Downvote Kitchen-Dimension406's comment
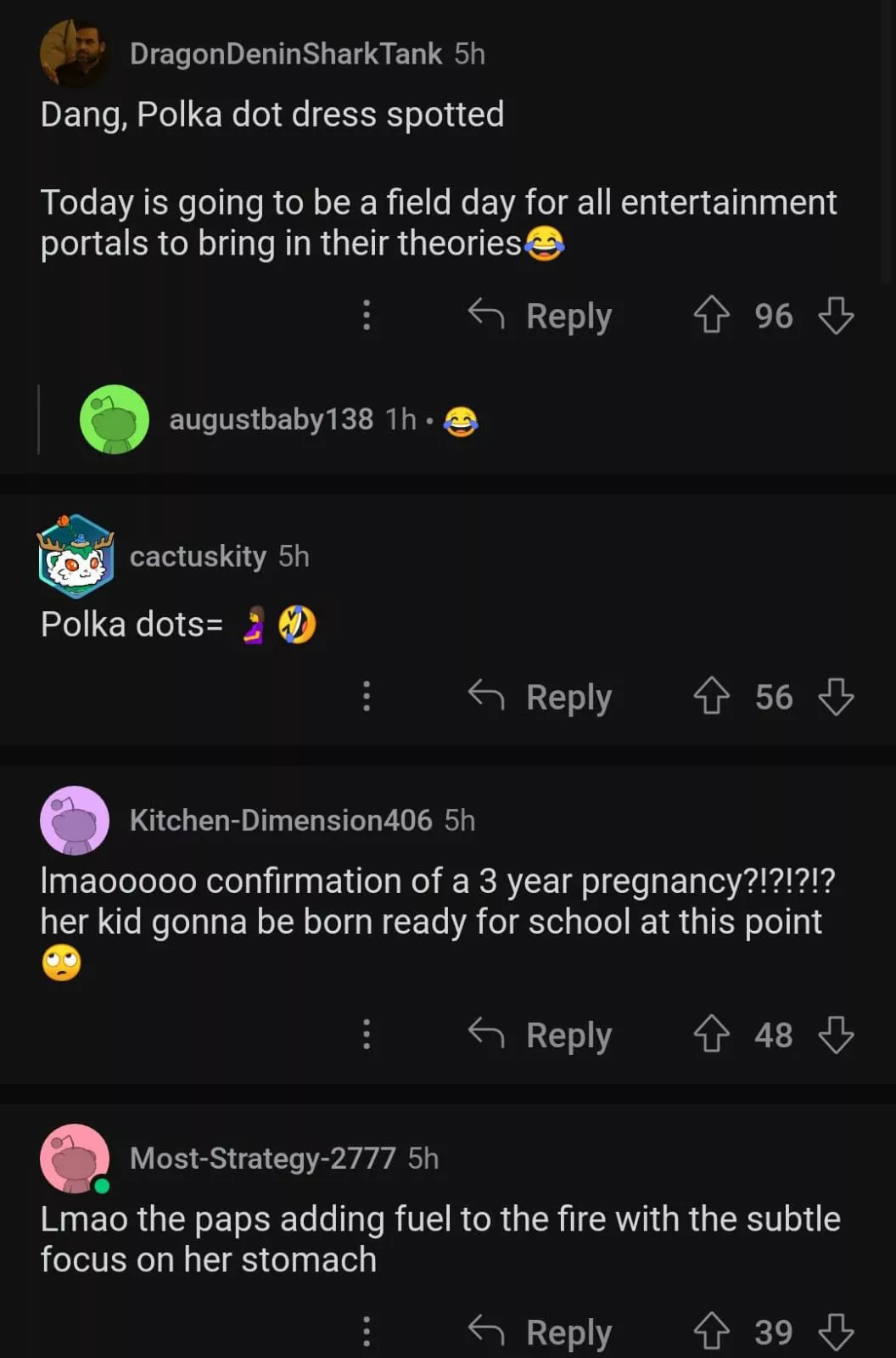This screenshot has width=896, height=1358. pyautogui.click(x=836, y=1035)
